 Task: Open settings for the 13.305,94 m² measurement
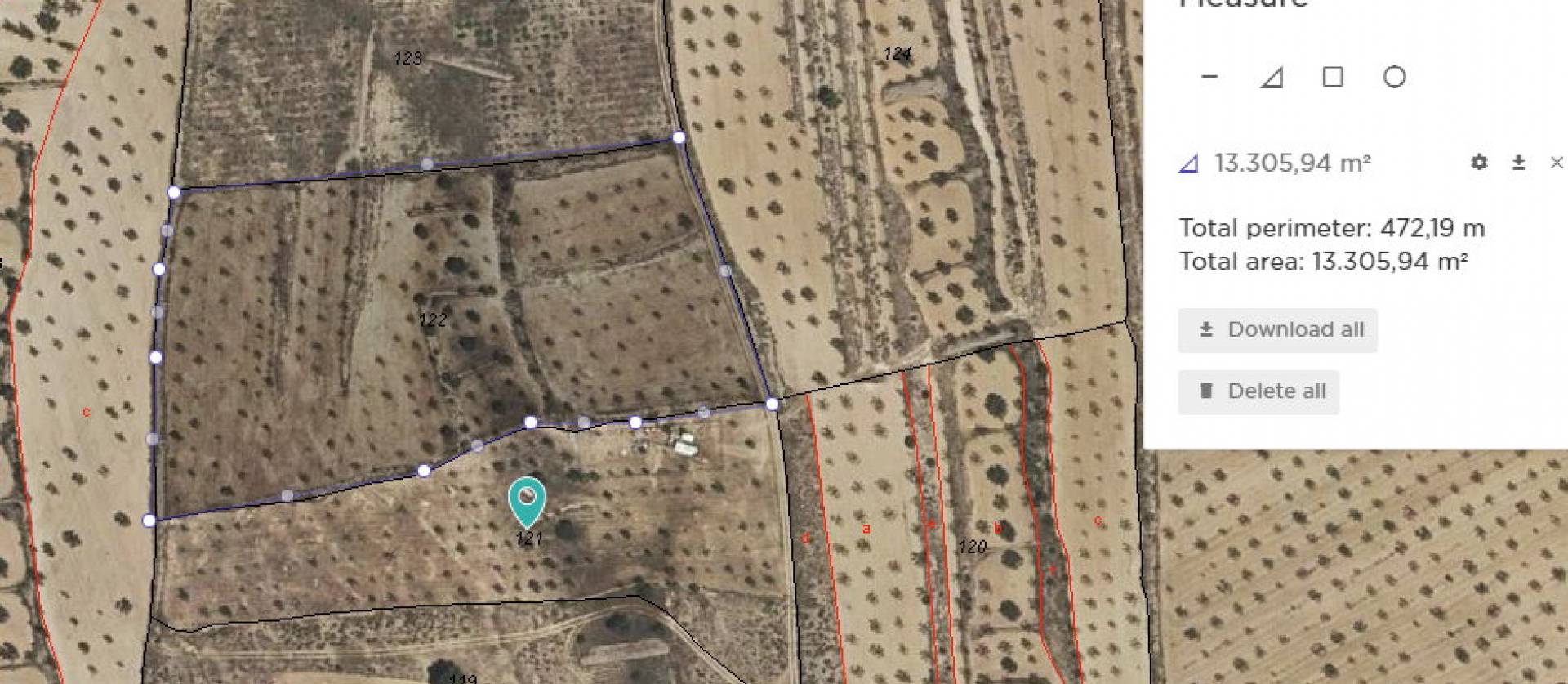pyautogui.click(x=1479, y=163)
